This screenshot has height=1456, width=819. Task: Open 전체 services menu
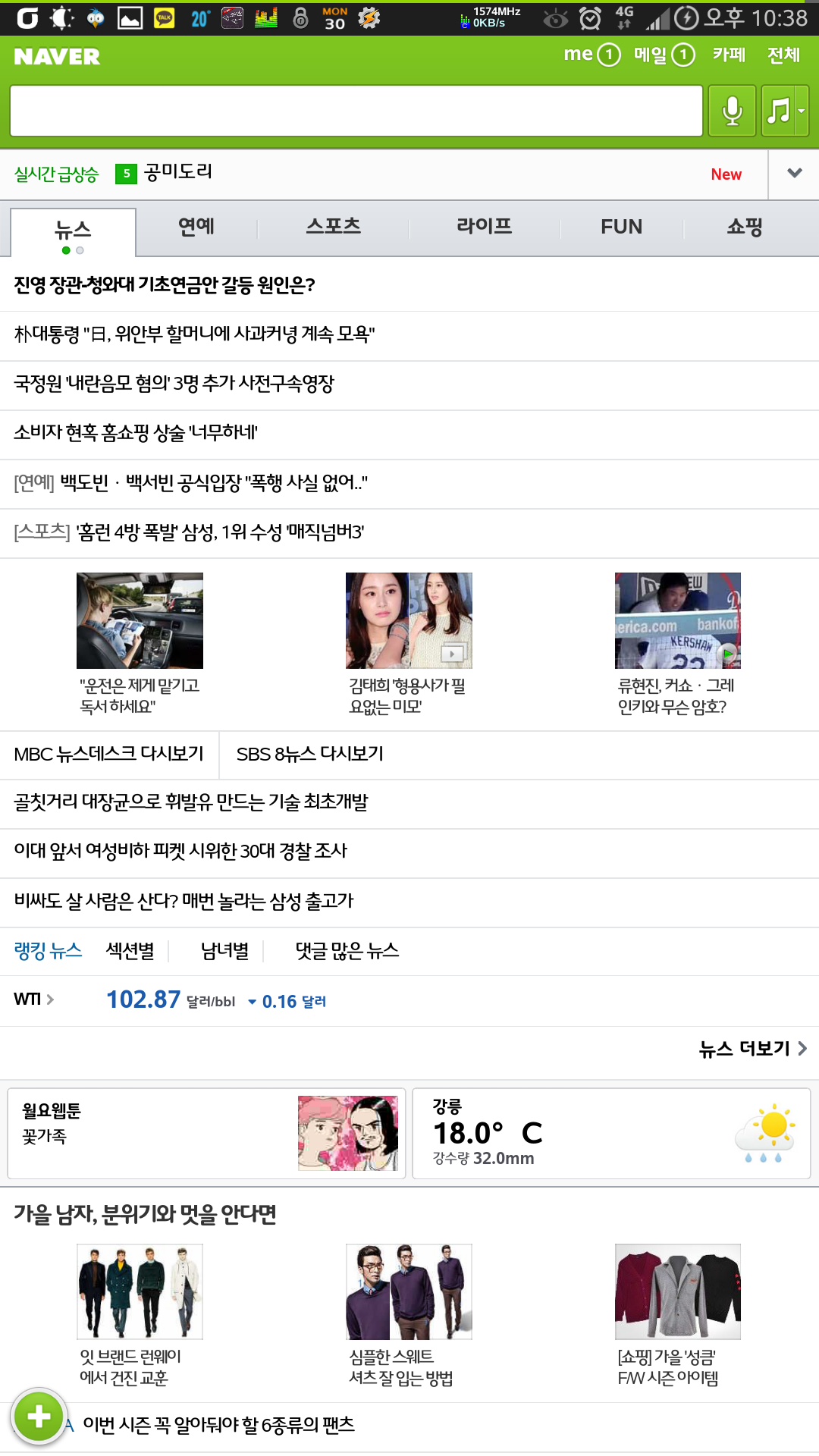tap(783, 55)
